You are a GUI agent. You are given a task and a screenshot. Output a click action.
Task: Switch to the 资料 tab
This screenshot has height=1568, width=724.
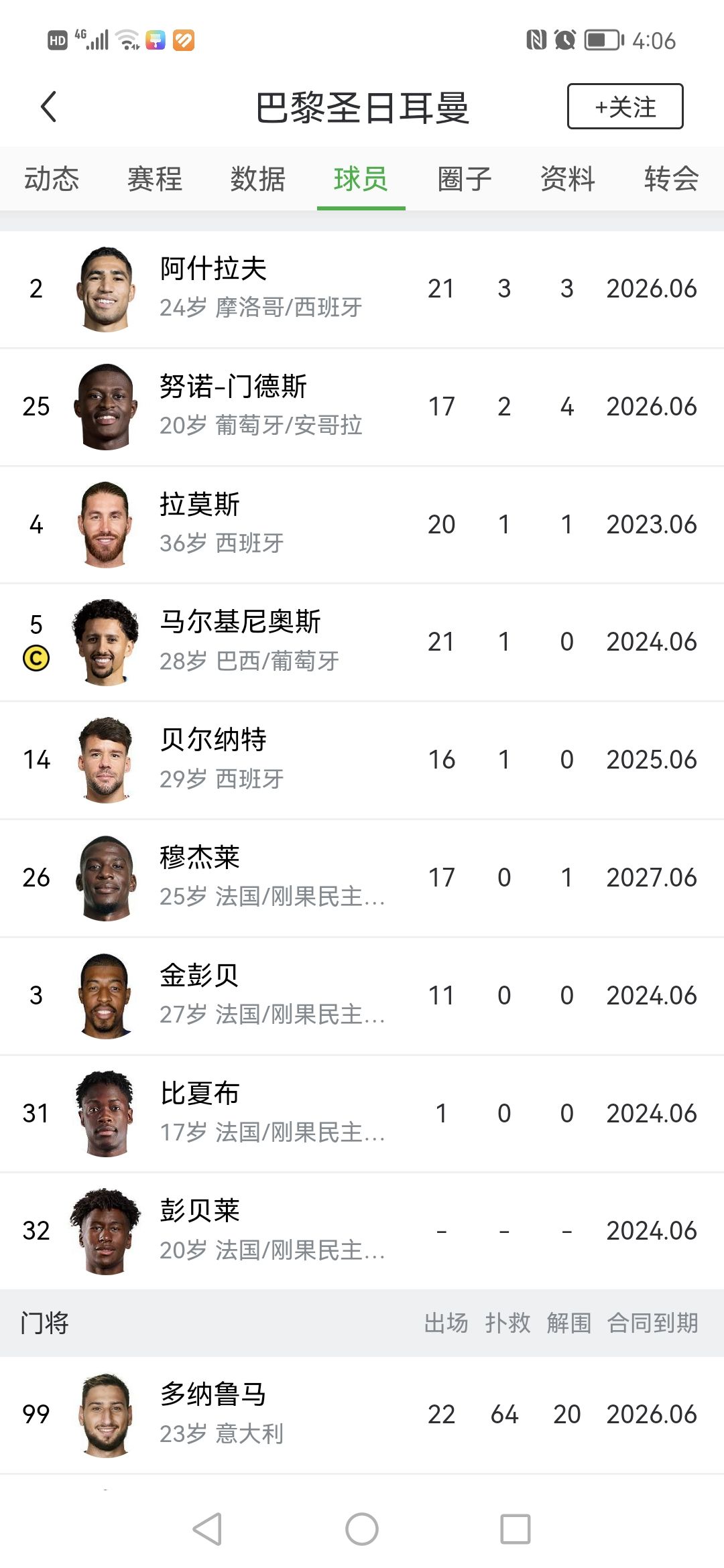coord(568,179)
